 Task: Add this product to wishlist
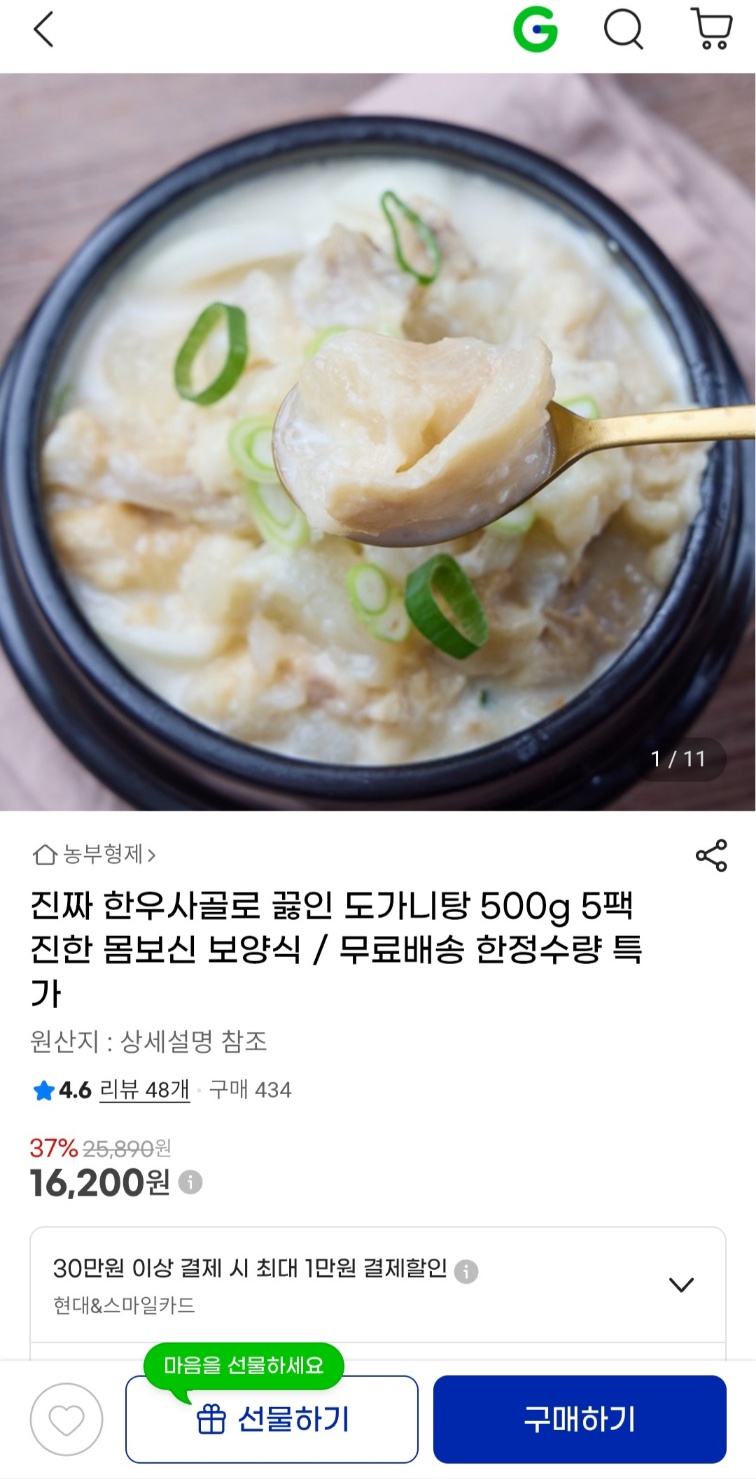point(66,1419)
